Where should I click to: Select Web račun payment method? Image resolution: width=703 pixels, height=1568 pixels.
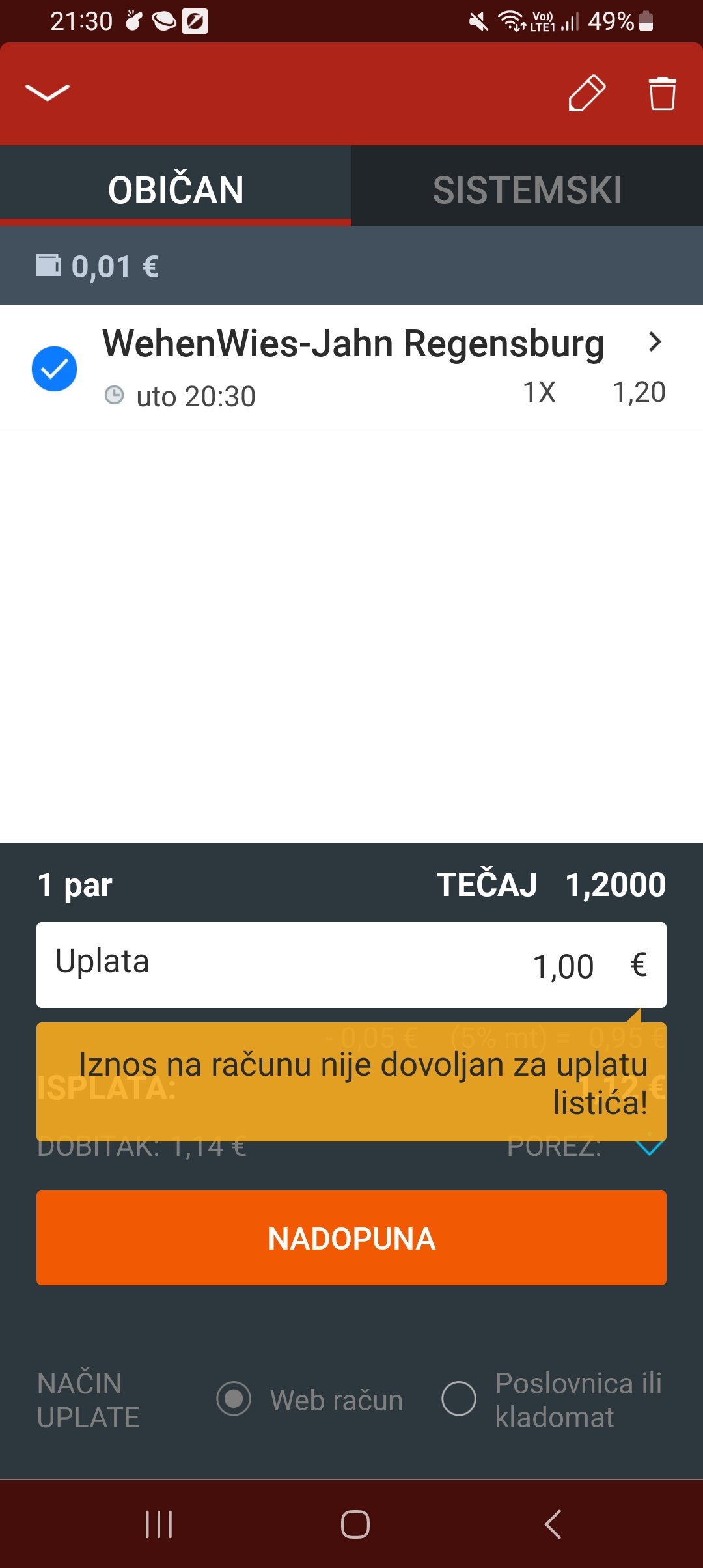click(x=234, y=1399)
